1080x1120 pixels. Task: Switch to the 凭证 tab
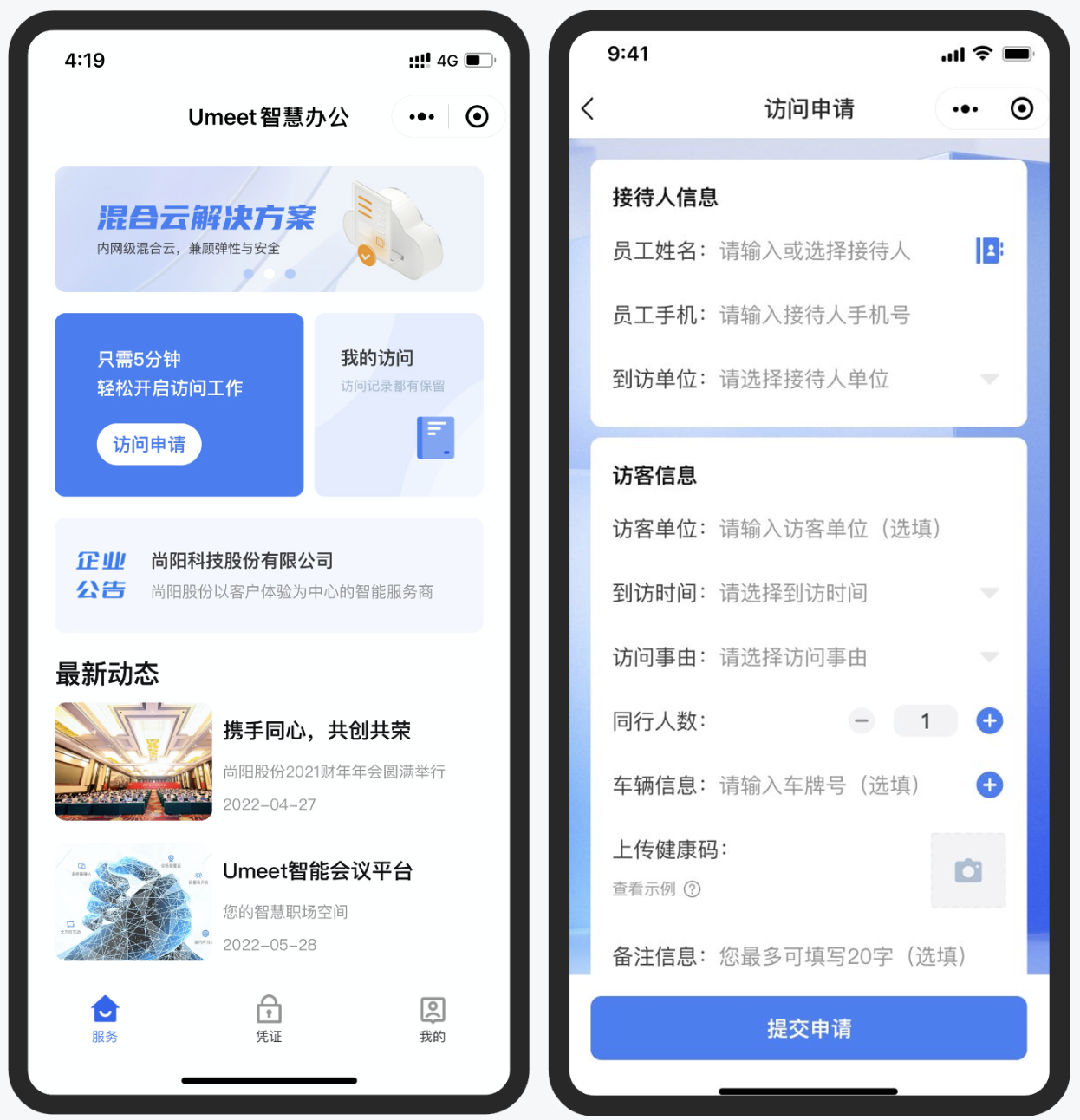pyautogui.click(x=269, y=1019)
